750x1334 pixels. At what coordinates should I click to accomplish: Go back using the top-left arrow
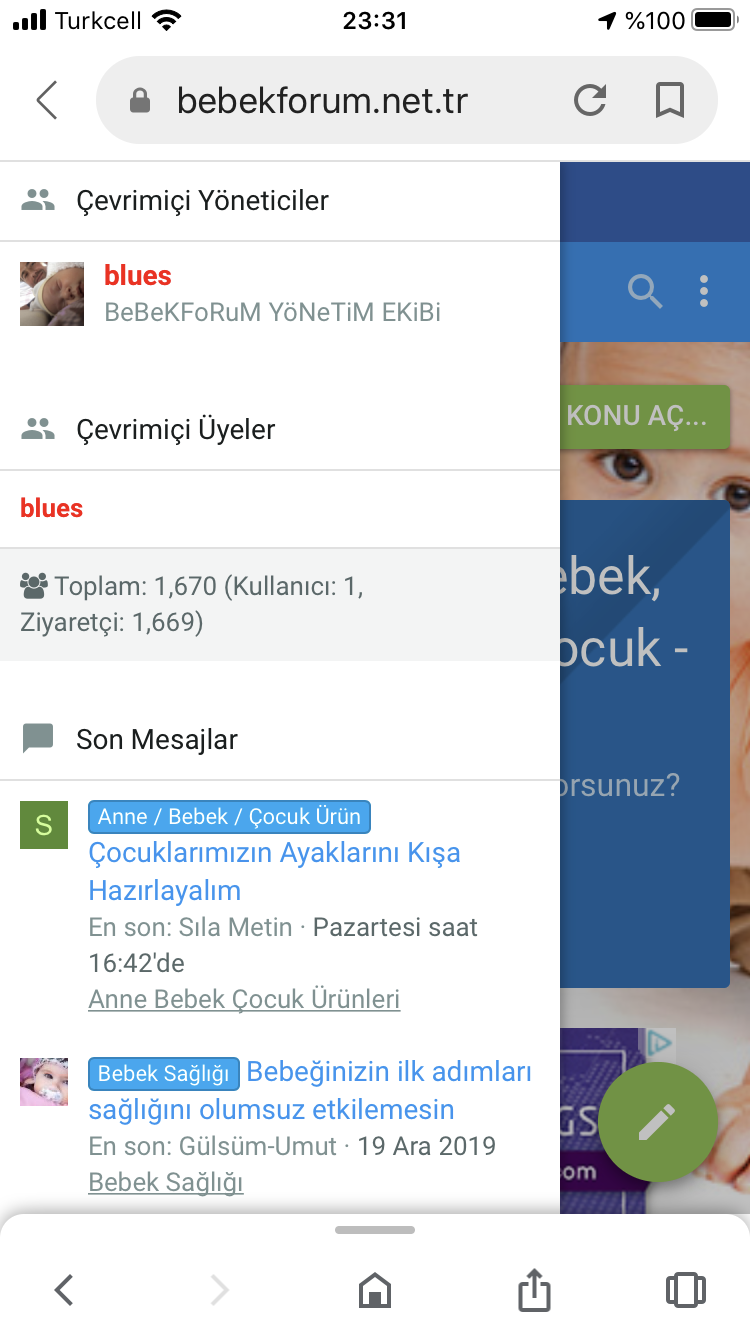click(47, 100)
